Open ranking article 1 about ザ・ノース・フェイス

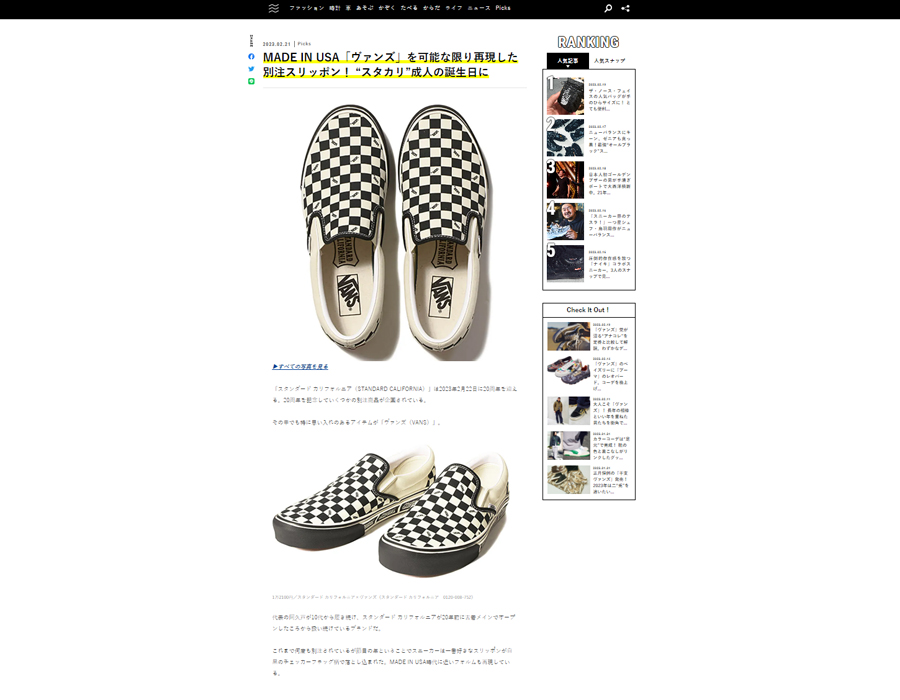click(609, 95)
